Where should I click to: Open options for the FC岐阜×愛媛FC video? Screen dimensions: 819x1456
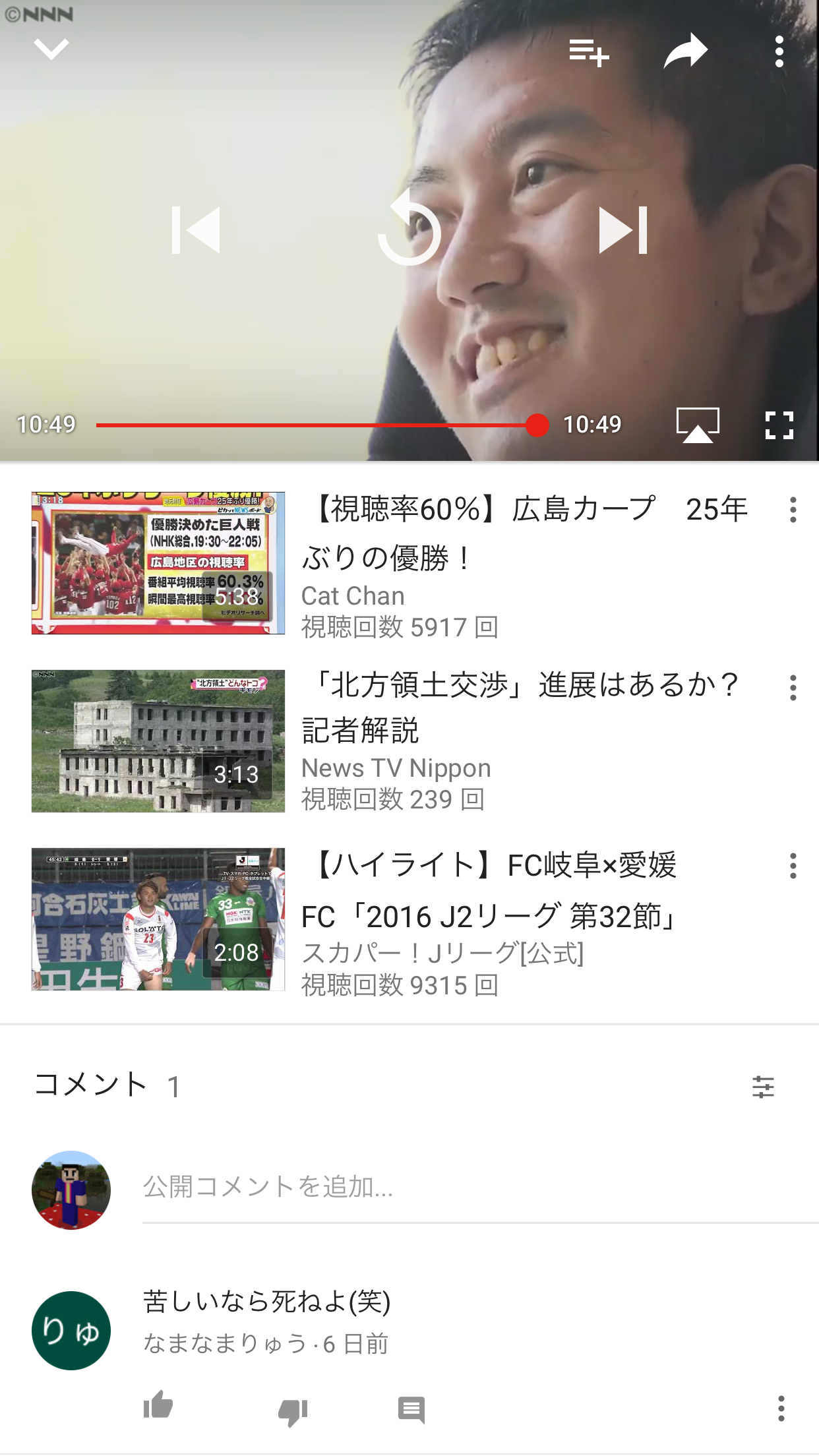point(793,866)
